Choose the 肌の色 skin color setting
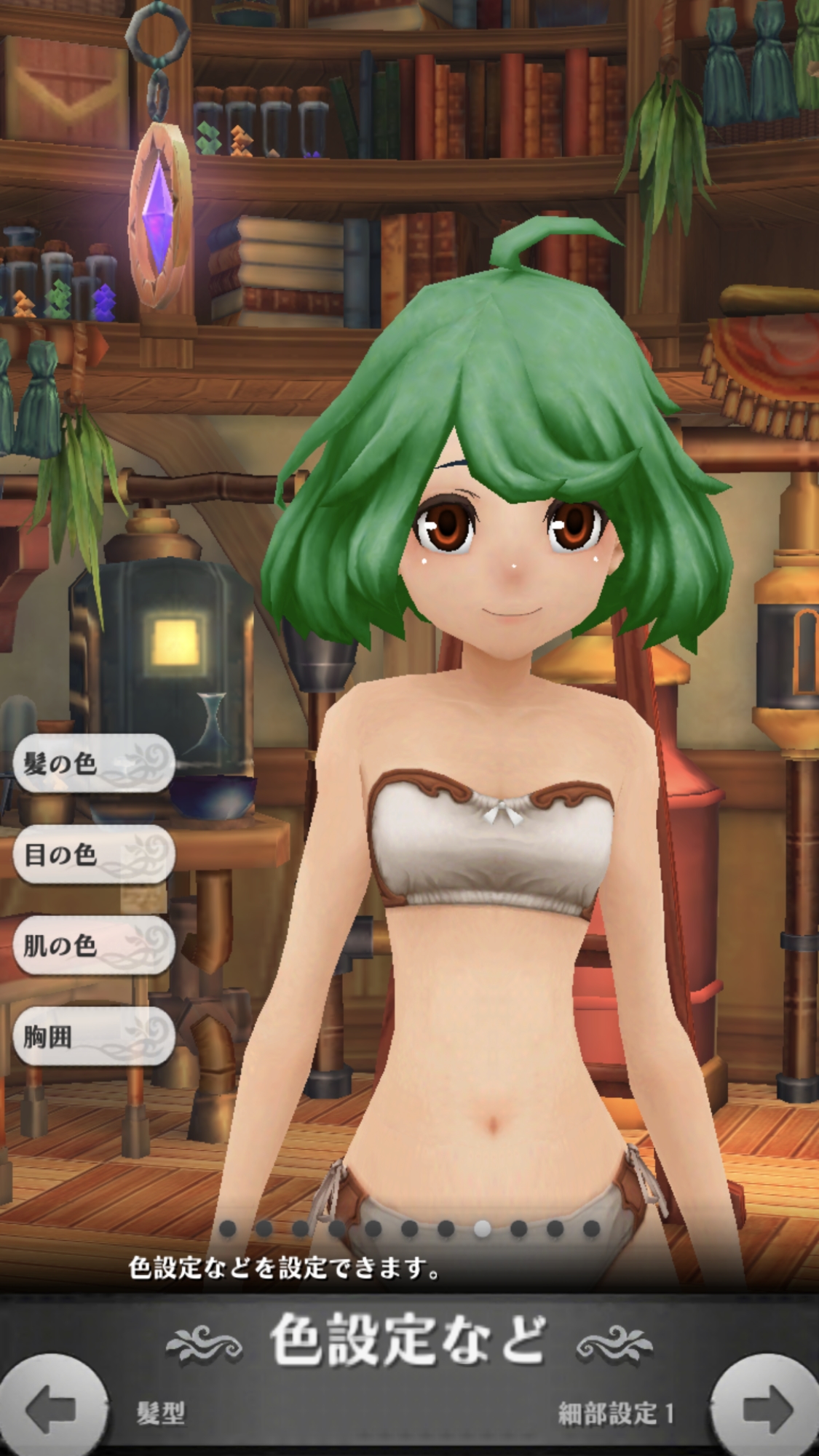The height and width of the screenshot is (1456, 819). coord(94,944)
